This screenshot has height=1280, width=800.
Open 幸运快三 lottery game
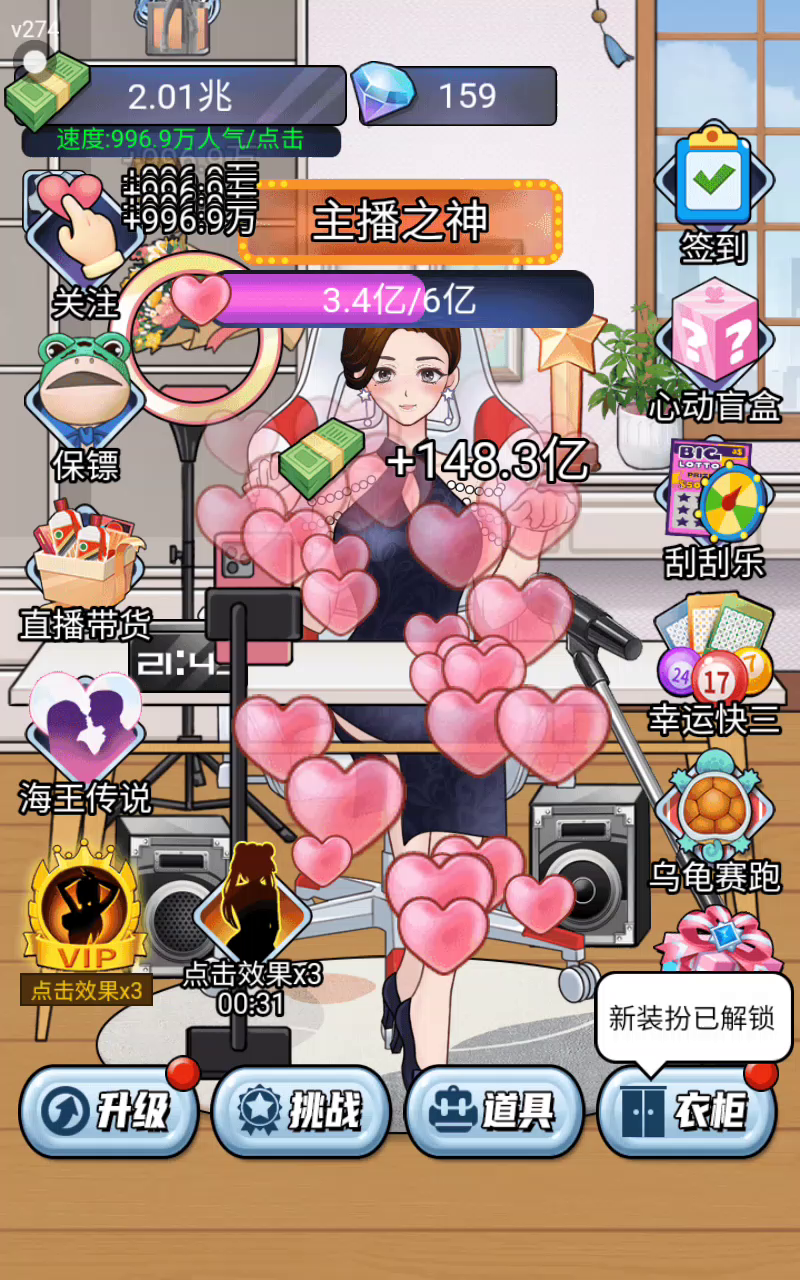713,655
